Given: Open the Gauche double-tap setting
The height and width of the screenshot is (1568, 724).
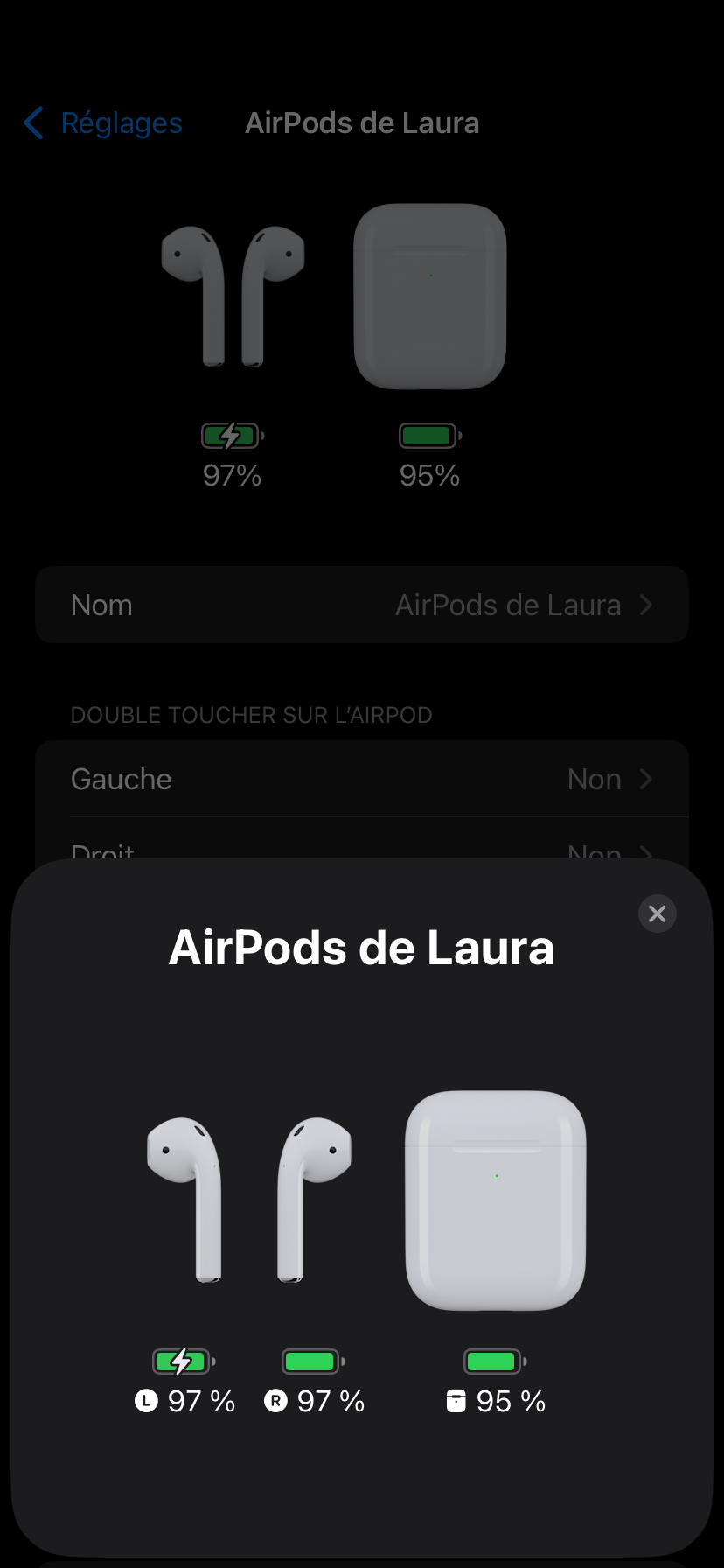Looking at the screenshot, I should point(362,779).
